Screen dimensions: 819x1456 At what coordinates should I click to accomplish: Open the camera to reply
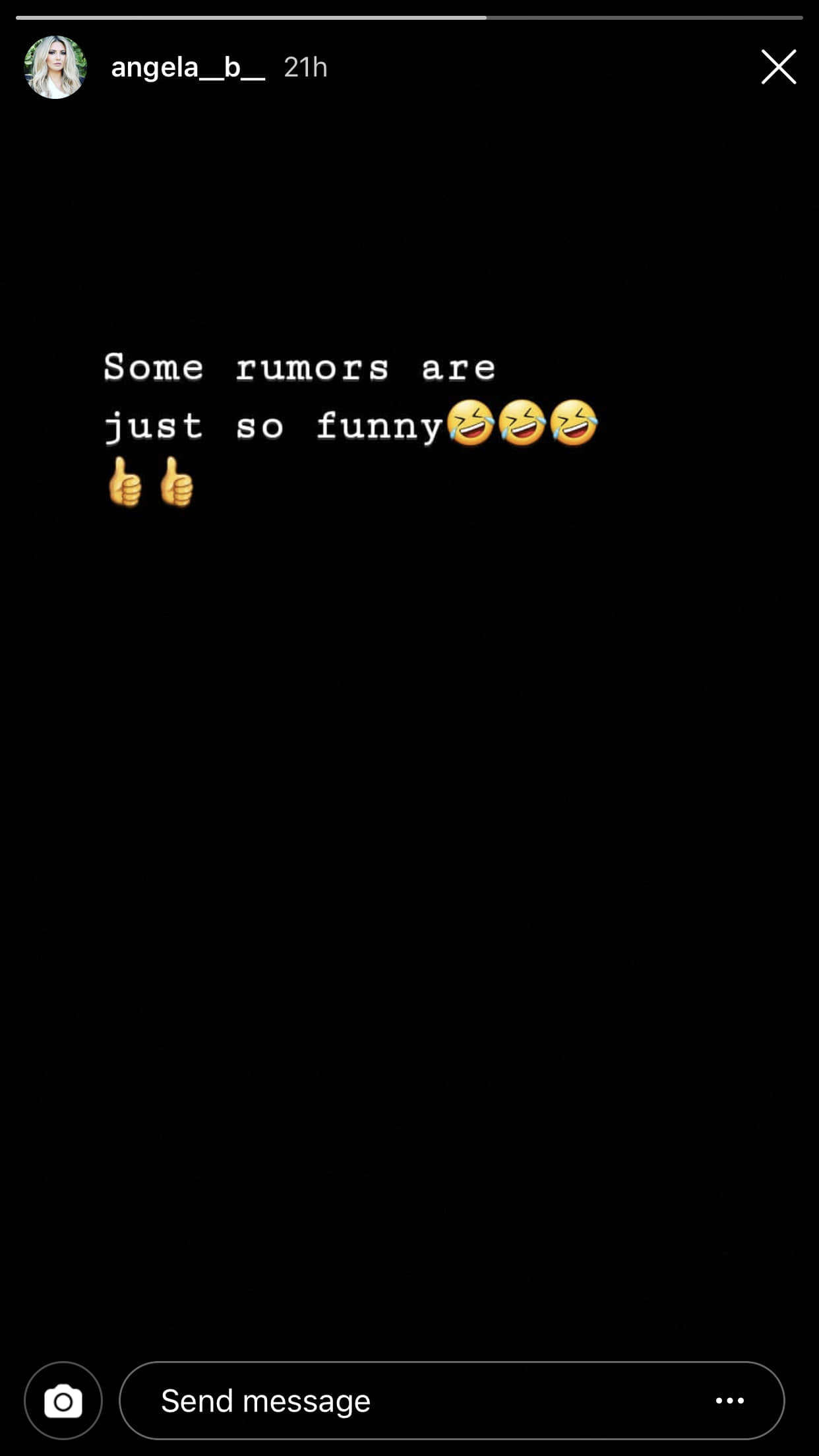pyautogui.click(x=63, y=1401)
